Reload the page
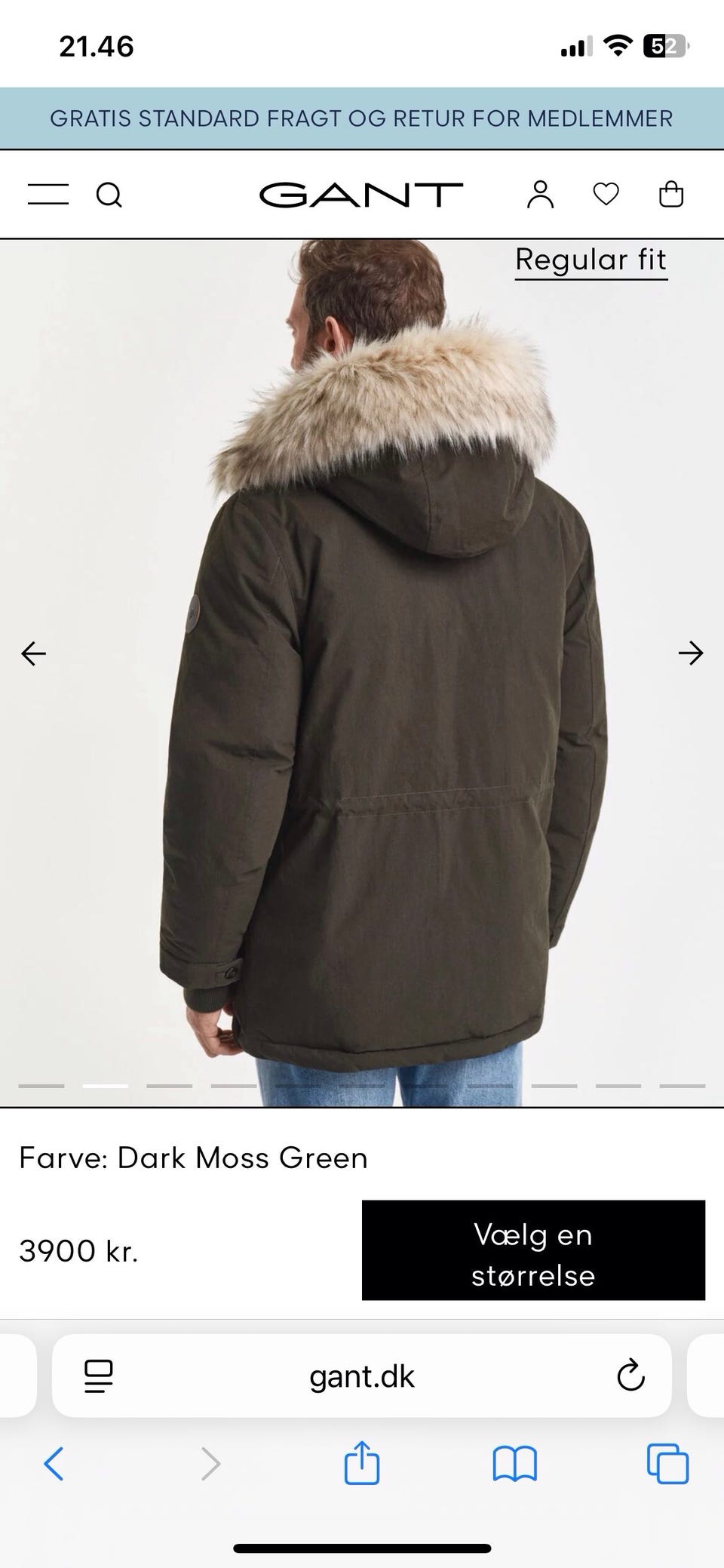 [x=630, y=1376]
